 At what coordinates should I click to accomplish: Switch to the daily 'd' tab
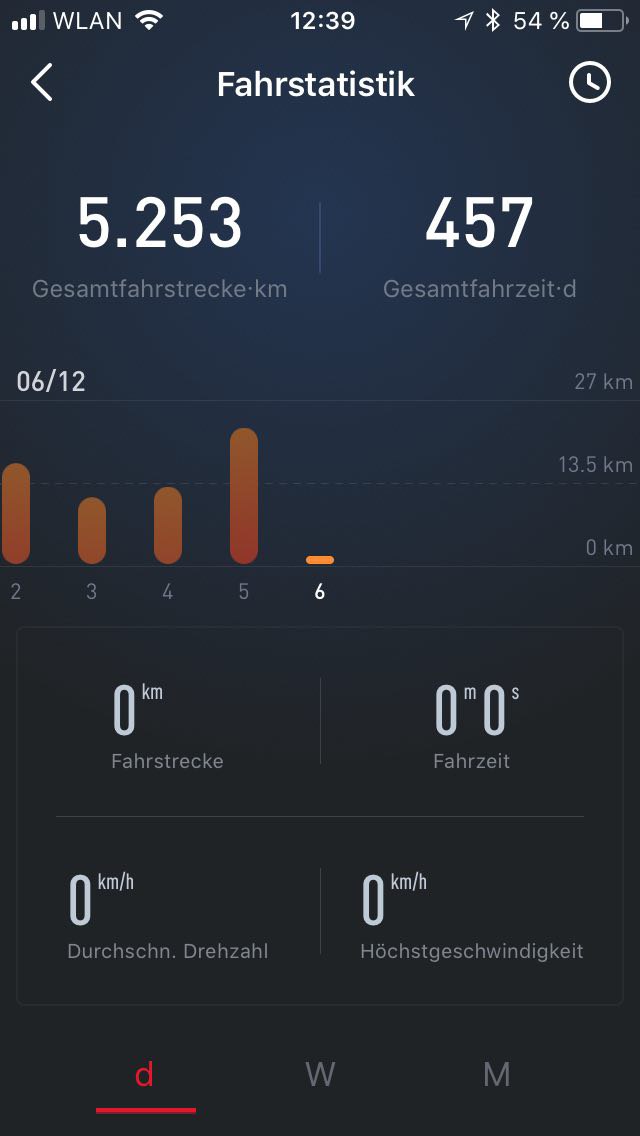click(x=145, y=1075)
